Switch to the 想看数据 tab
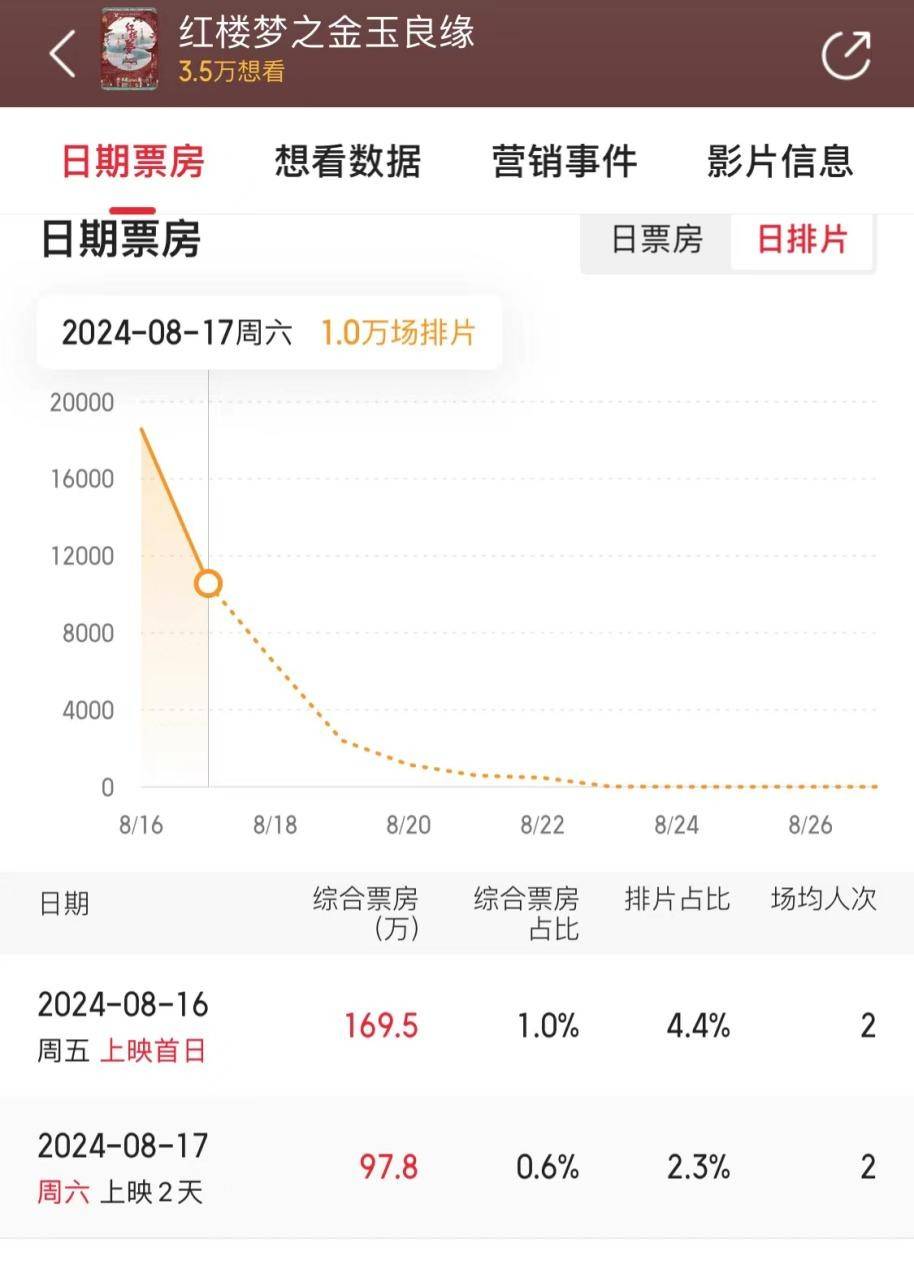Image resolution: width=914 pixels, height=1265 pixels. (x=348, y=160)
